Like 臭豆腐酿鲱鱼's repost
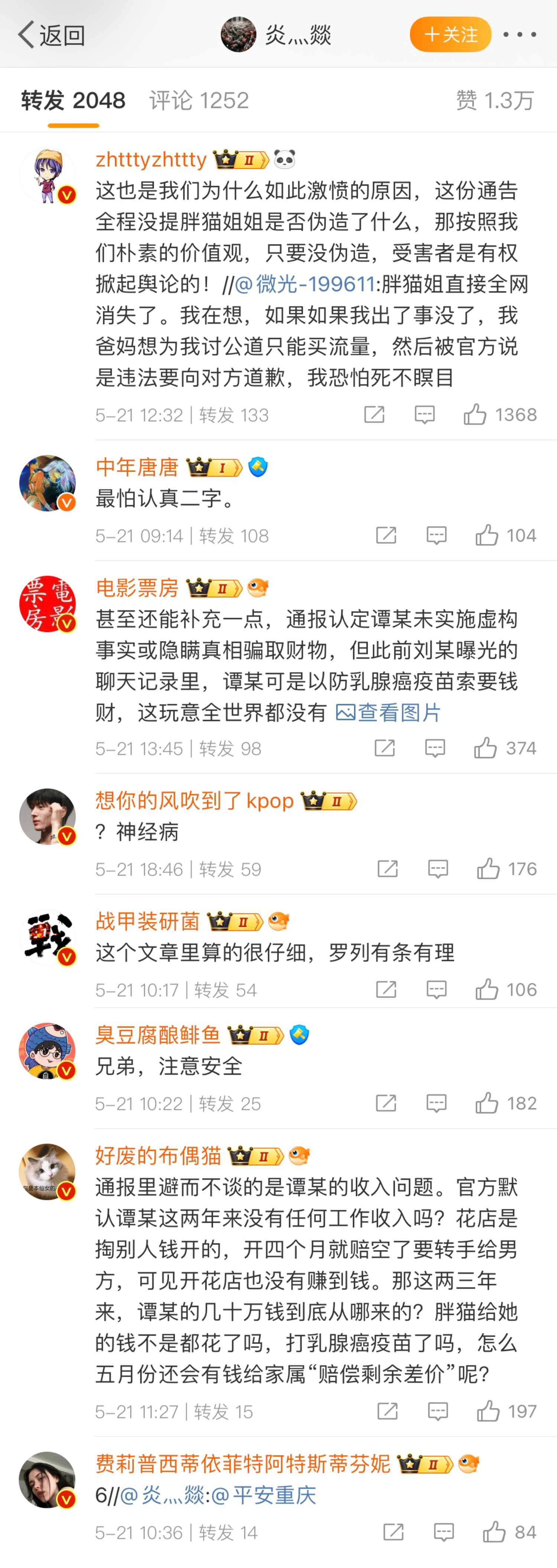 click(x=486, y=1104)
